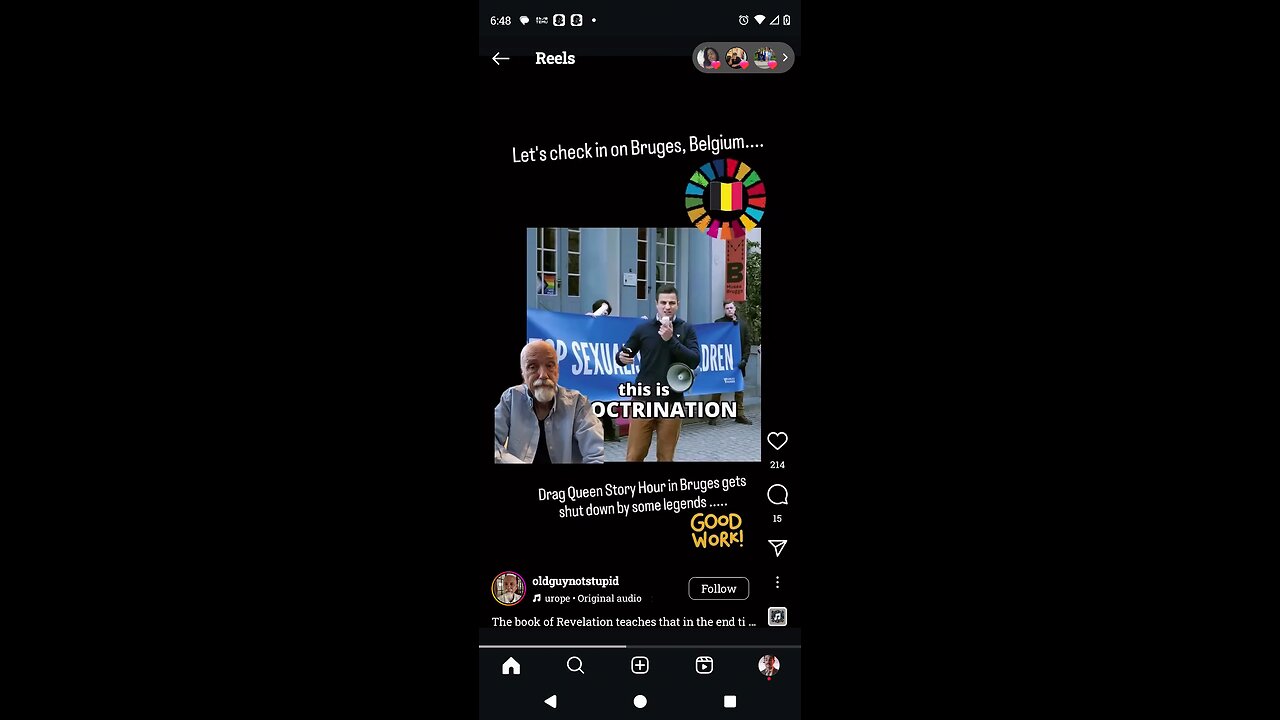Switch to the Home tab
This screenshot has width=1280, height=720.
(x=511, y=666)
